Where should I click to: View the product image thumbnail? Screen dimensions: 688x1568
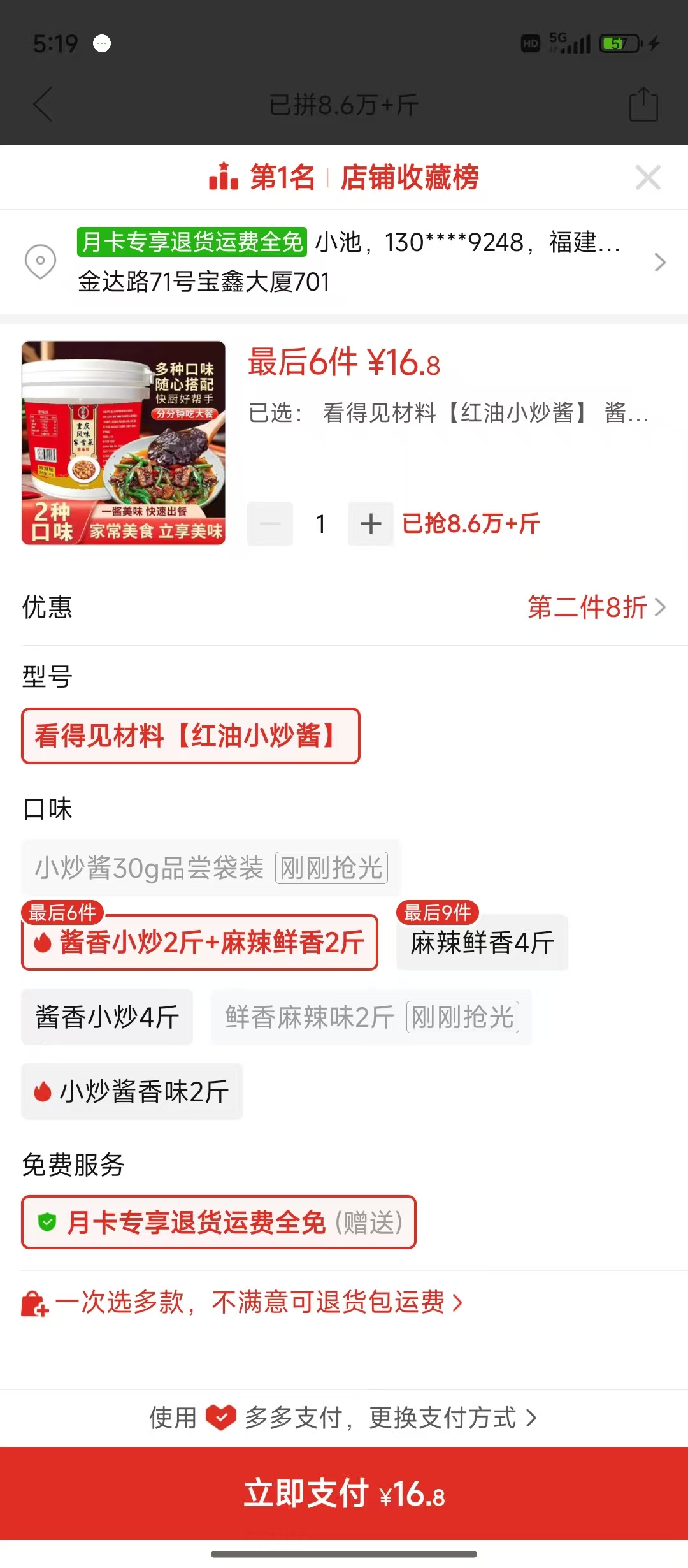(x=124, y=443)
